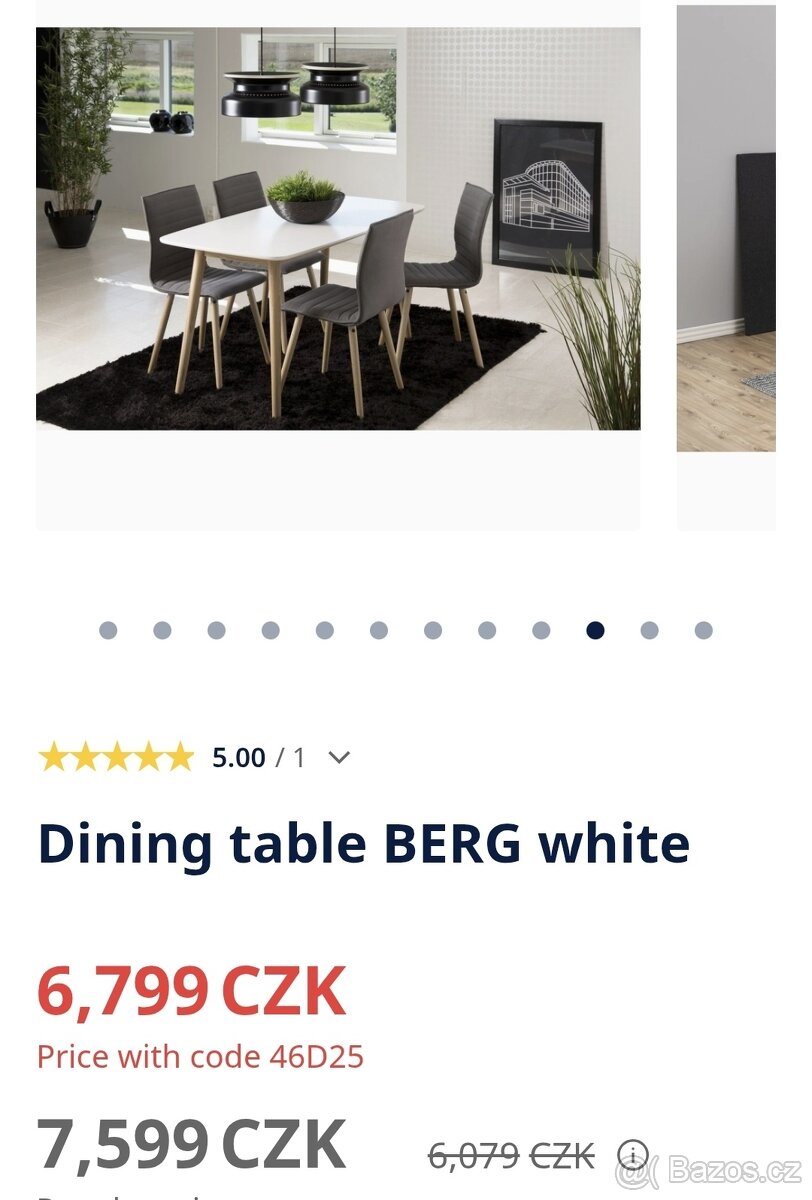
Task: Click the review count showing 1
Action: click(296, 757)
